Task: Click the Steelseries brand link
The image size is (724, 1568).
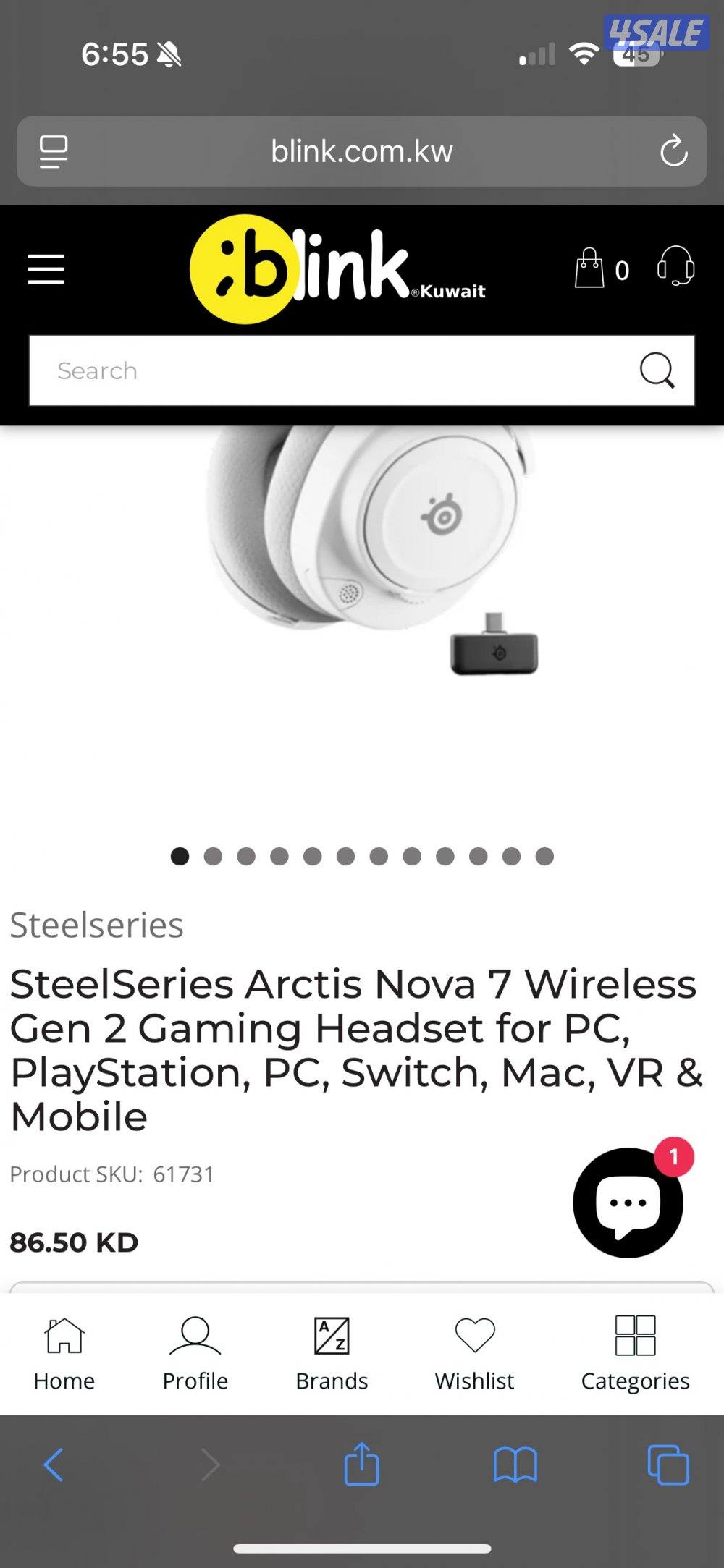Action: 98,925
